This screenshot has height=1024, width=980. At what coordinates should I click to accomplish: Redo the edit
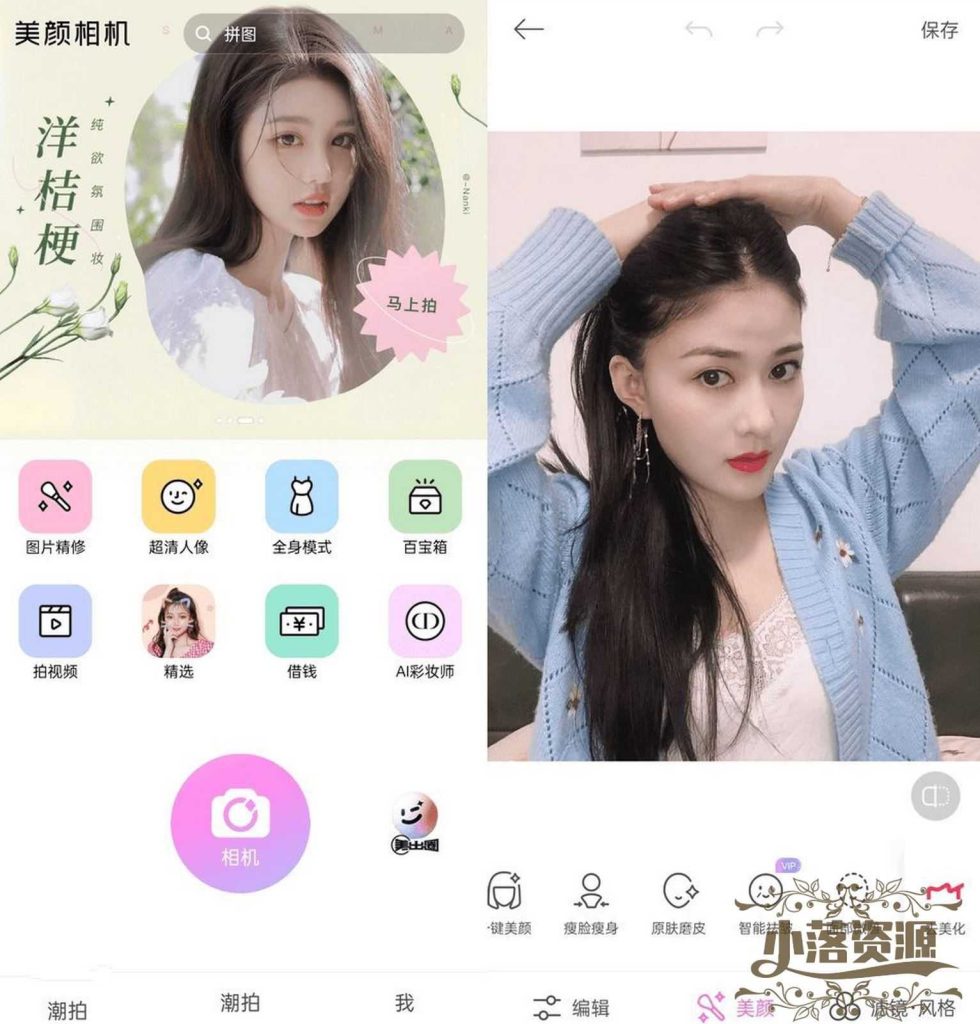tap(769, 30)
